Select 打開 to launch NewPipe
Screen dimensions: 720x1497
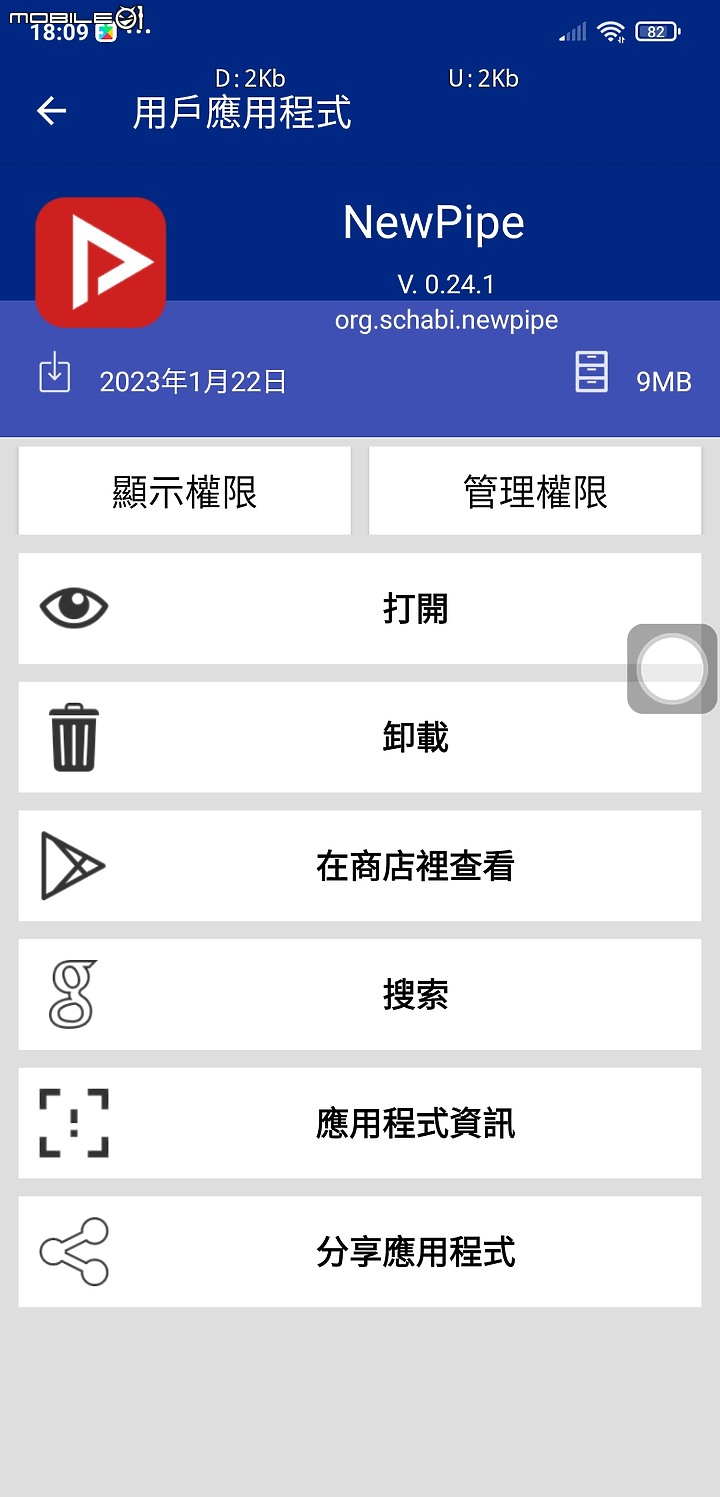(360, 609)
